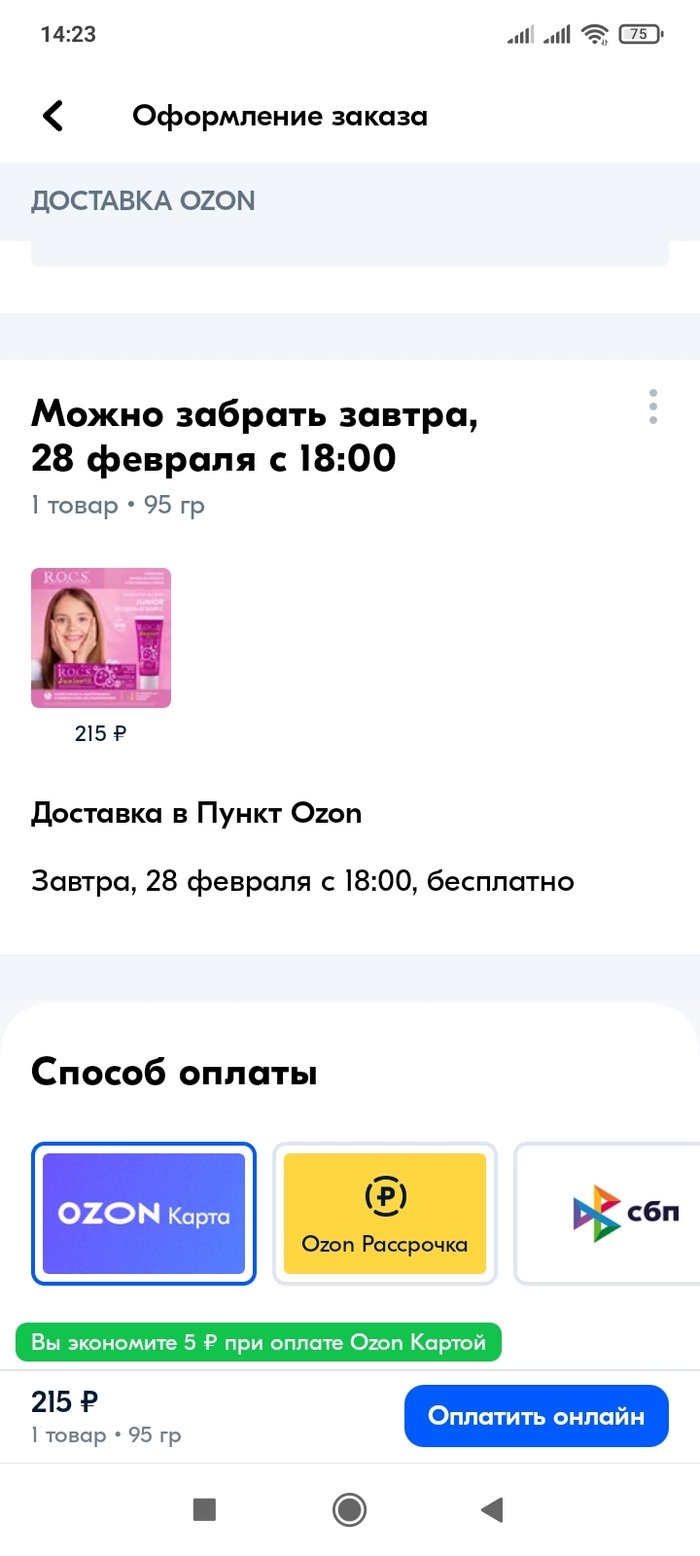Screen dimensions: 700x1556
Task: Tap the Оплатить онлайн button
Action: coord(535,1416)
